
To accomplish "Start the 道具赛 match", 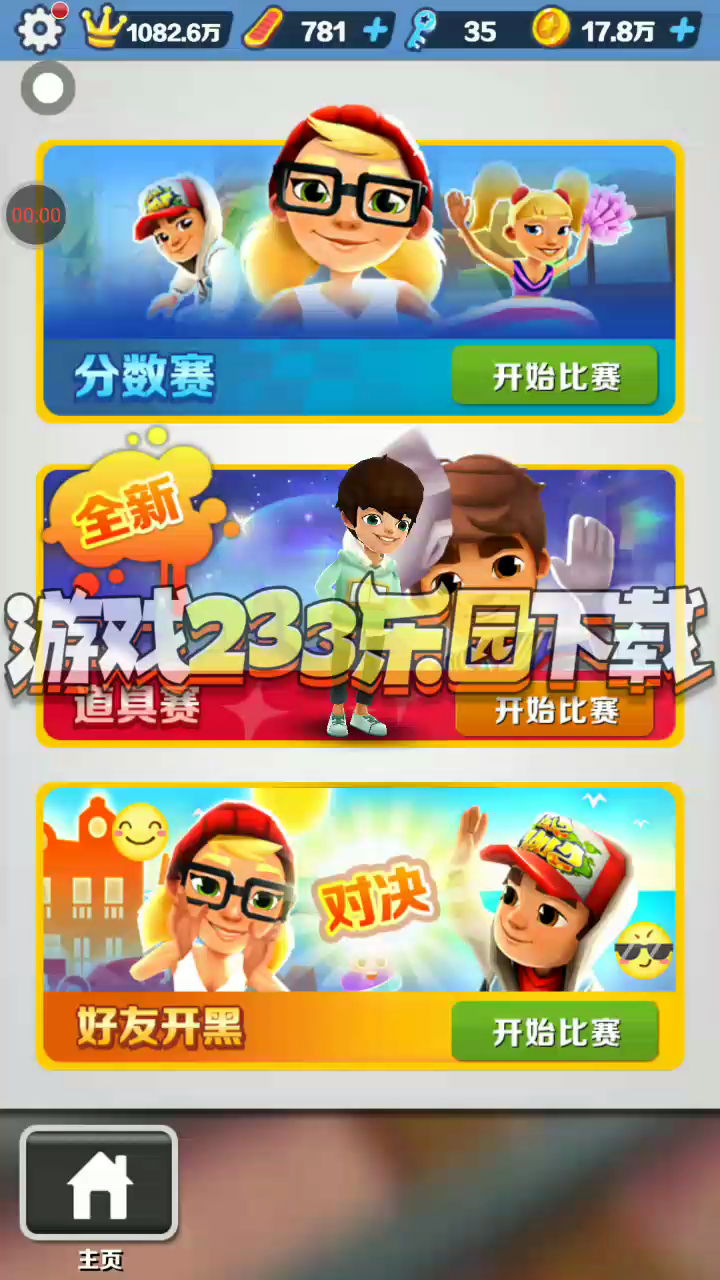I will click(555, 710).
